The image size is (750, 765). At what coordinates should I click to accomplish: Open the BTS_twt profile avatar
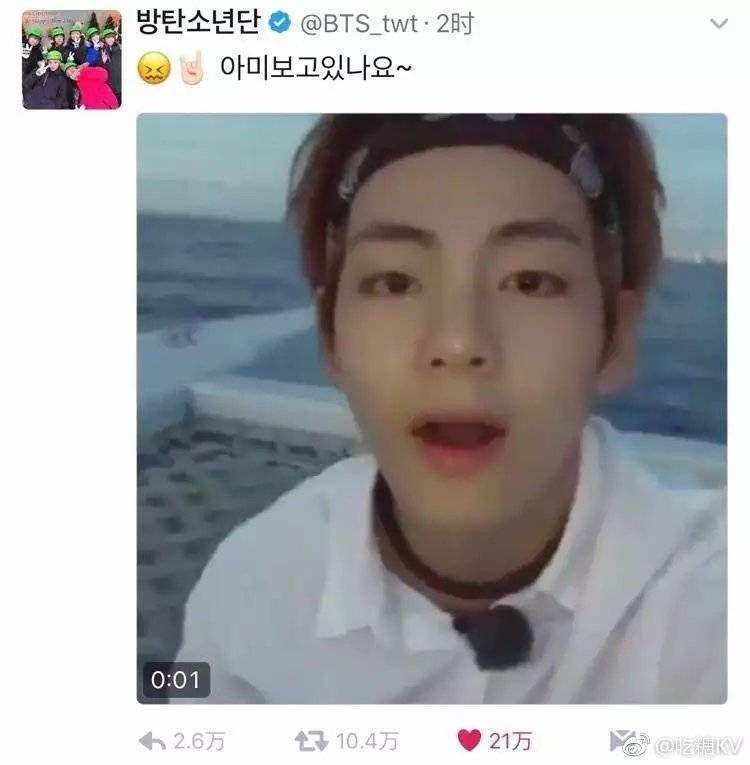(x=71, y=59)
